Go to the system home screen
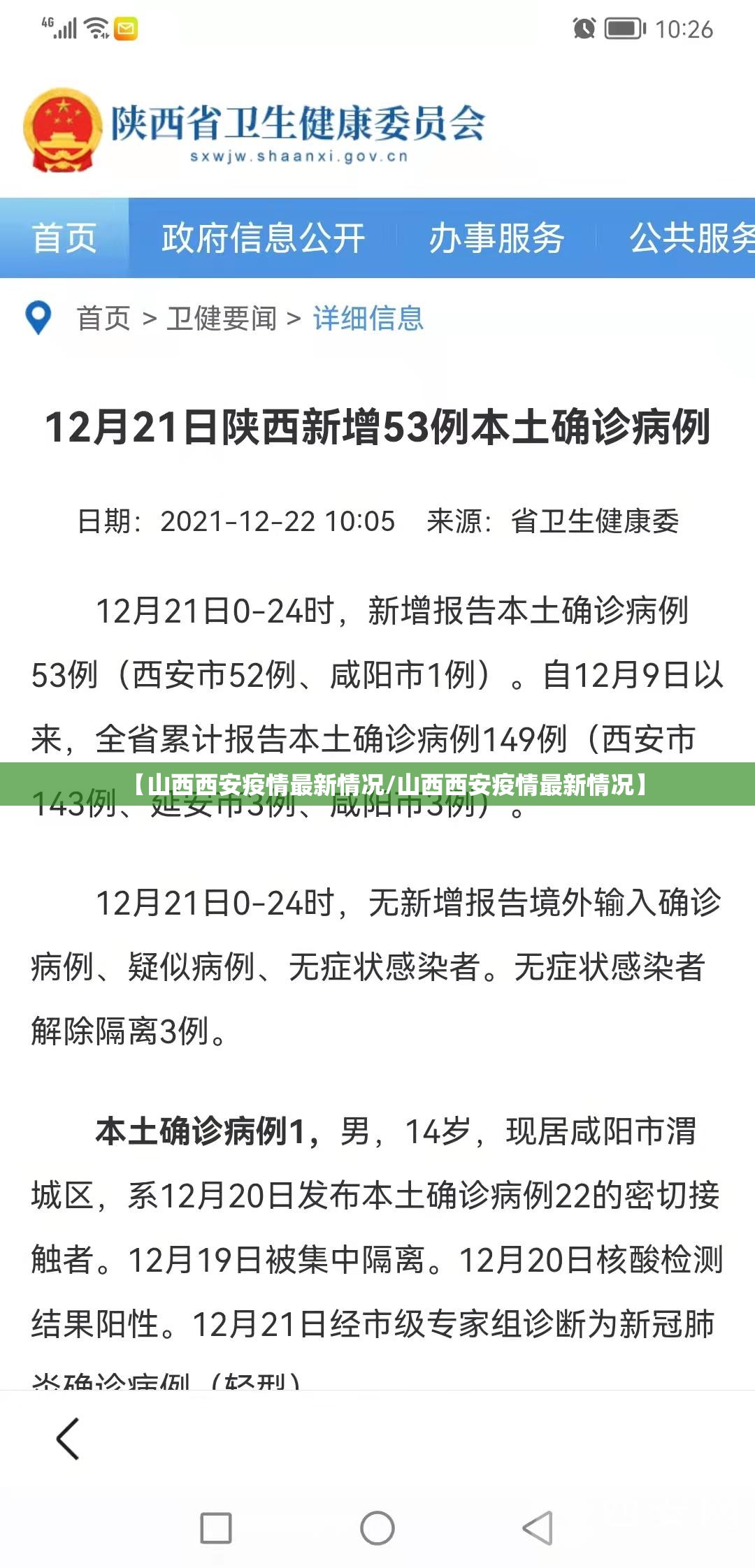755x1568 pixels. pyautogui.click(x=377, y=1528)
